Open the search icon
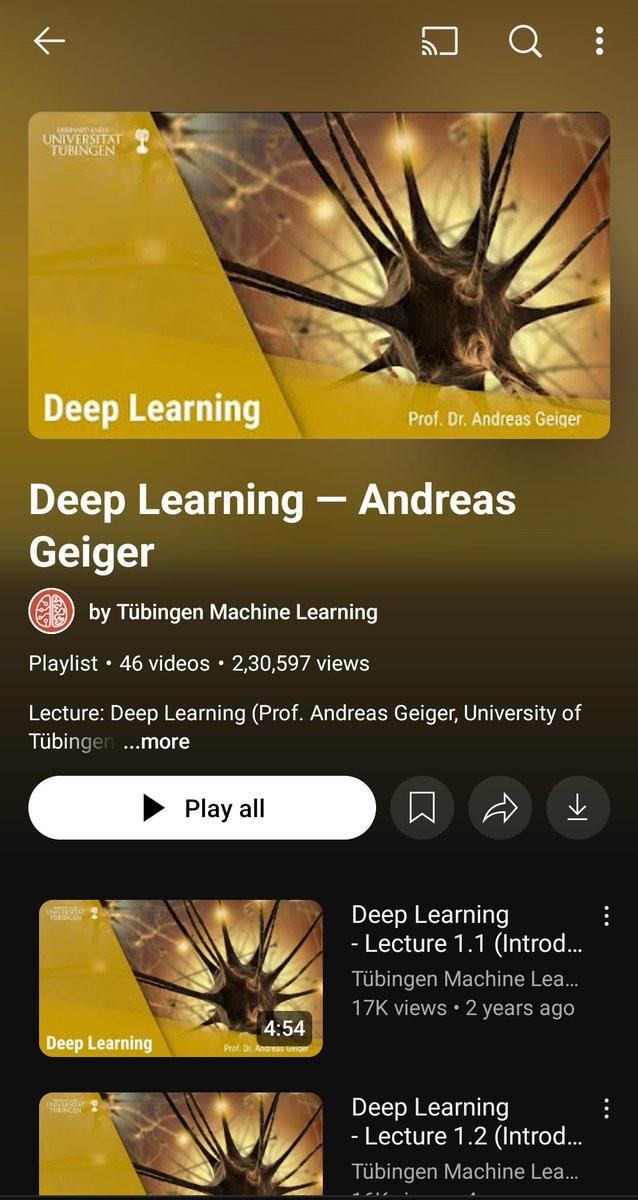The height and width of the screenshot is (1200, 638). [525, 41]
